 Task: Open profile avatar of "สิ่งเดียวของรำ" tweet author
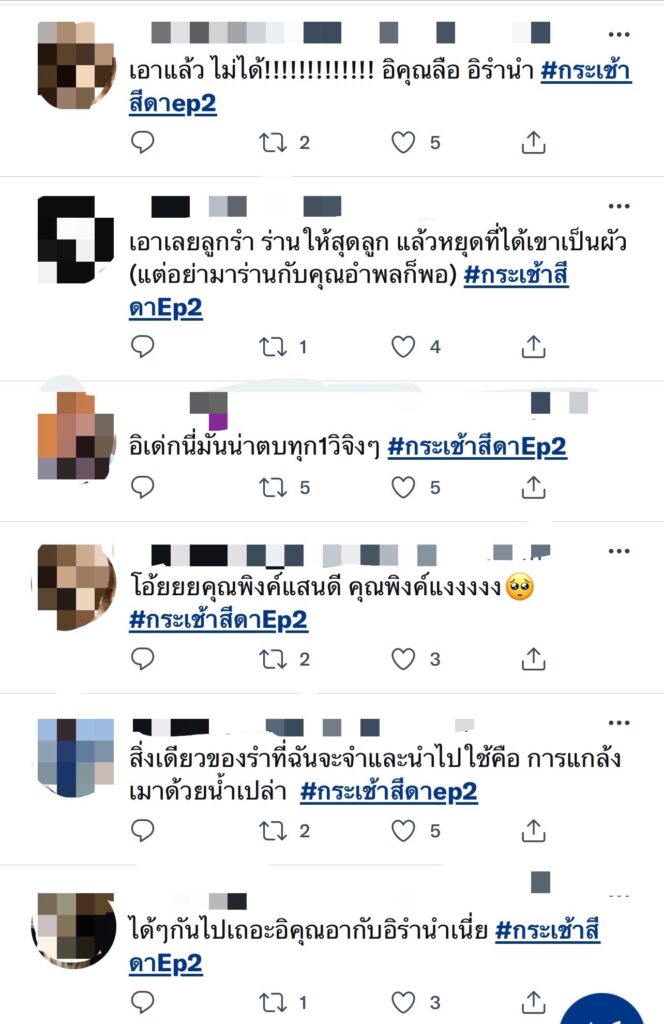(x=76, y=757)
